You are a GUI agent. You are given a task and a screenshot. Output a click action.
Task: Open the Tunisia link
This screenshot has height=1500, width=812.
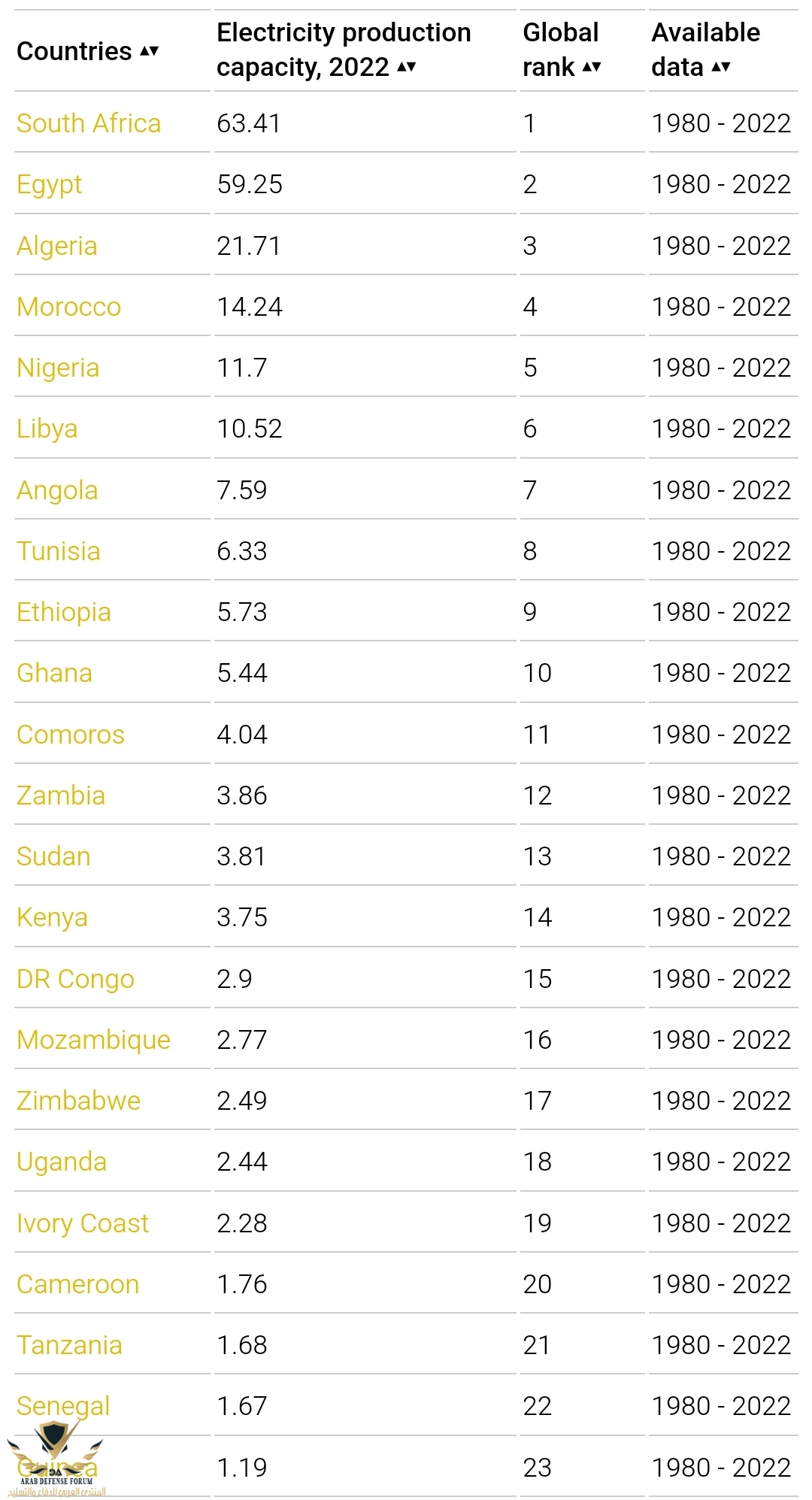58,551
